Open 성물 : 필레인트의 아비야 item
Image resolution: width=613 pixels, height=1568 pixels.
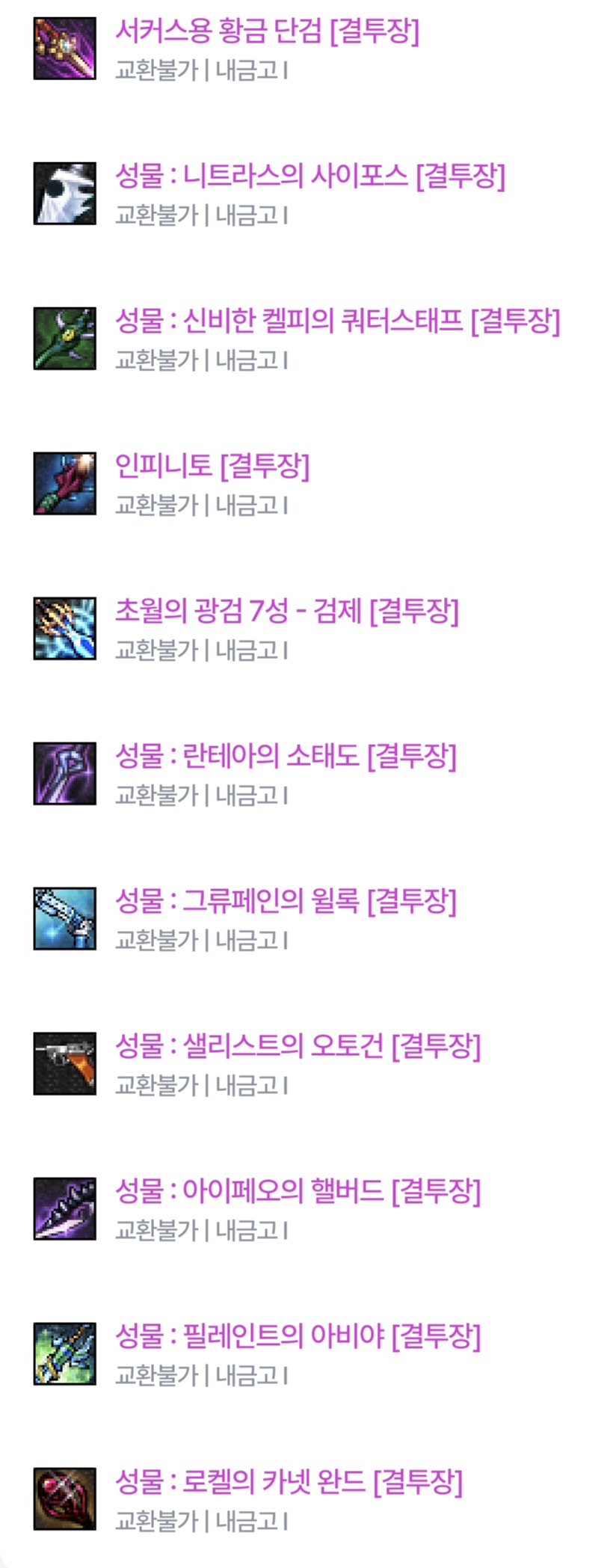coord(297,1337)
